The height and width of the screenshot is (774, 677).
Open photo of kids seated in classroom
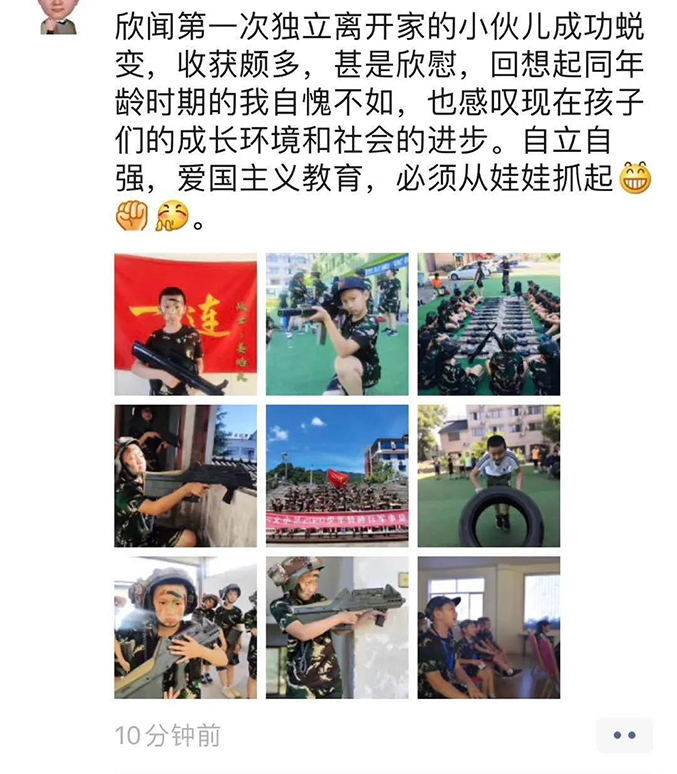click(489, 627)
